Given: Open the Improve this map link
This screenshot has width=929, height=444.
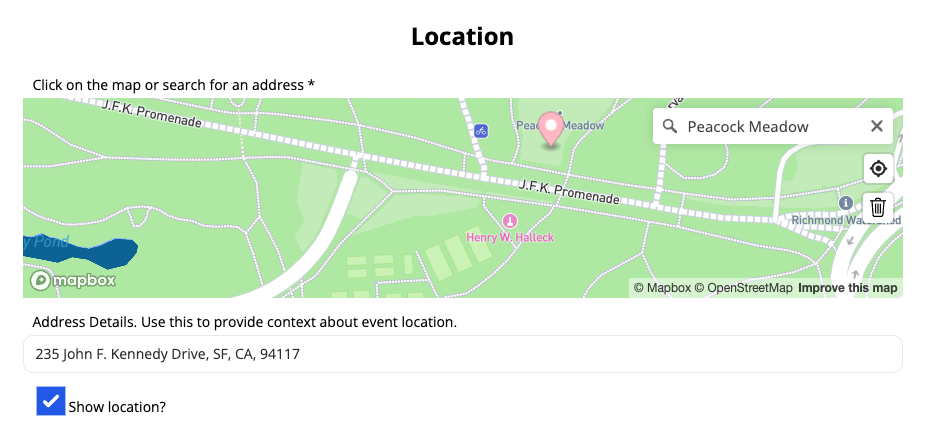Looking at the screenshot, I should 847,288.
